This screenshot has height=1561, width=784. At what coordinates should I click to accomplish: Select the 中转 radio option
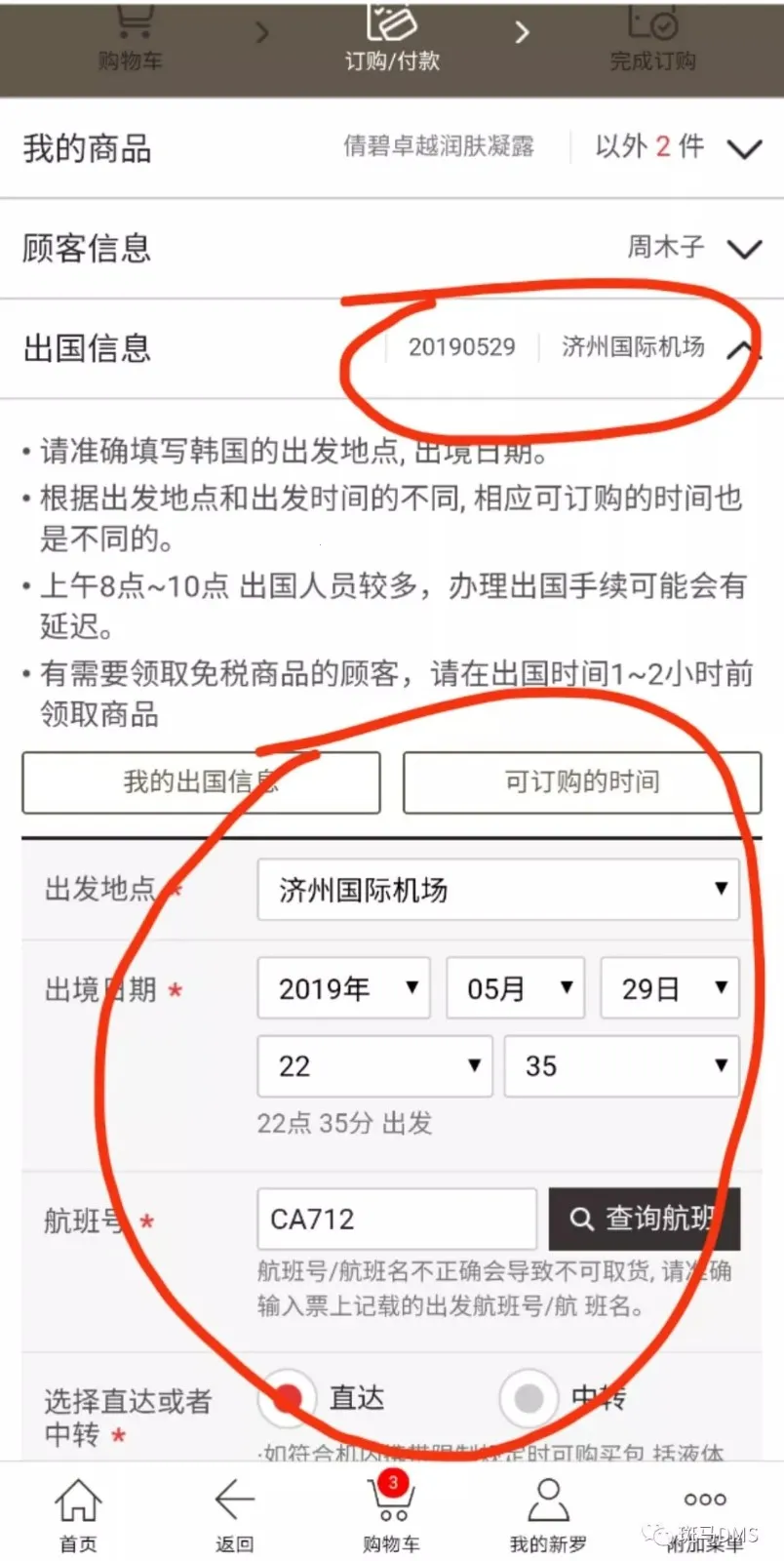point(529,1399)
